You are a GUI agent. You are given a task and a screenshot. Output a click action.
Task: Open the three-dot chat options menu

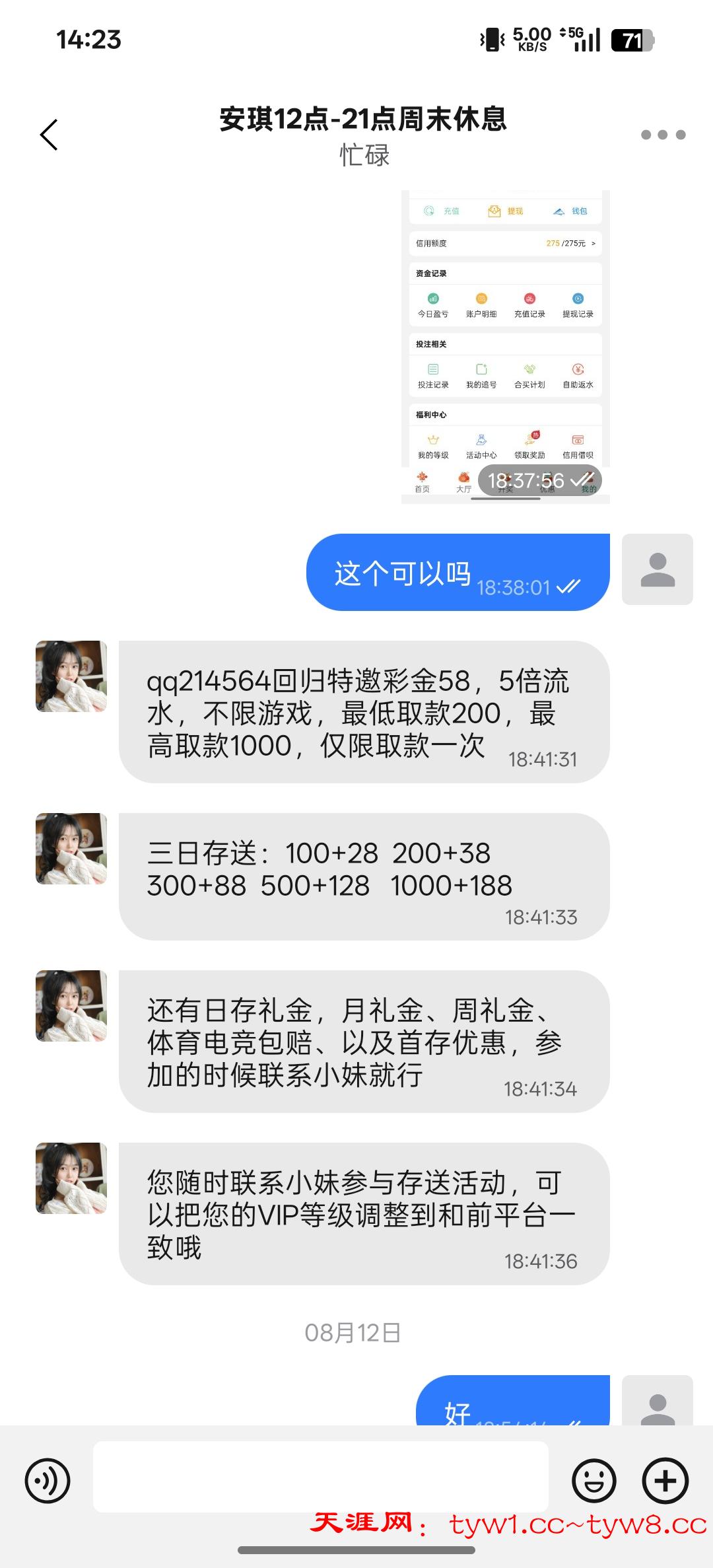pos(663,135)
